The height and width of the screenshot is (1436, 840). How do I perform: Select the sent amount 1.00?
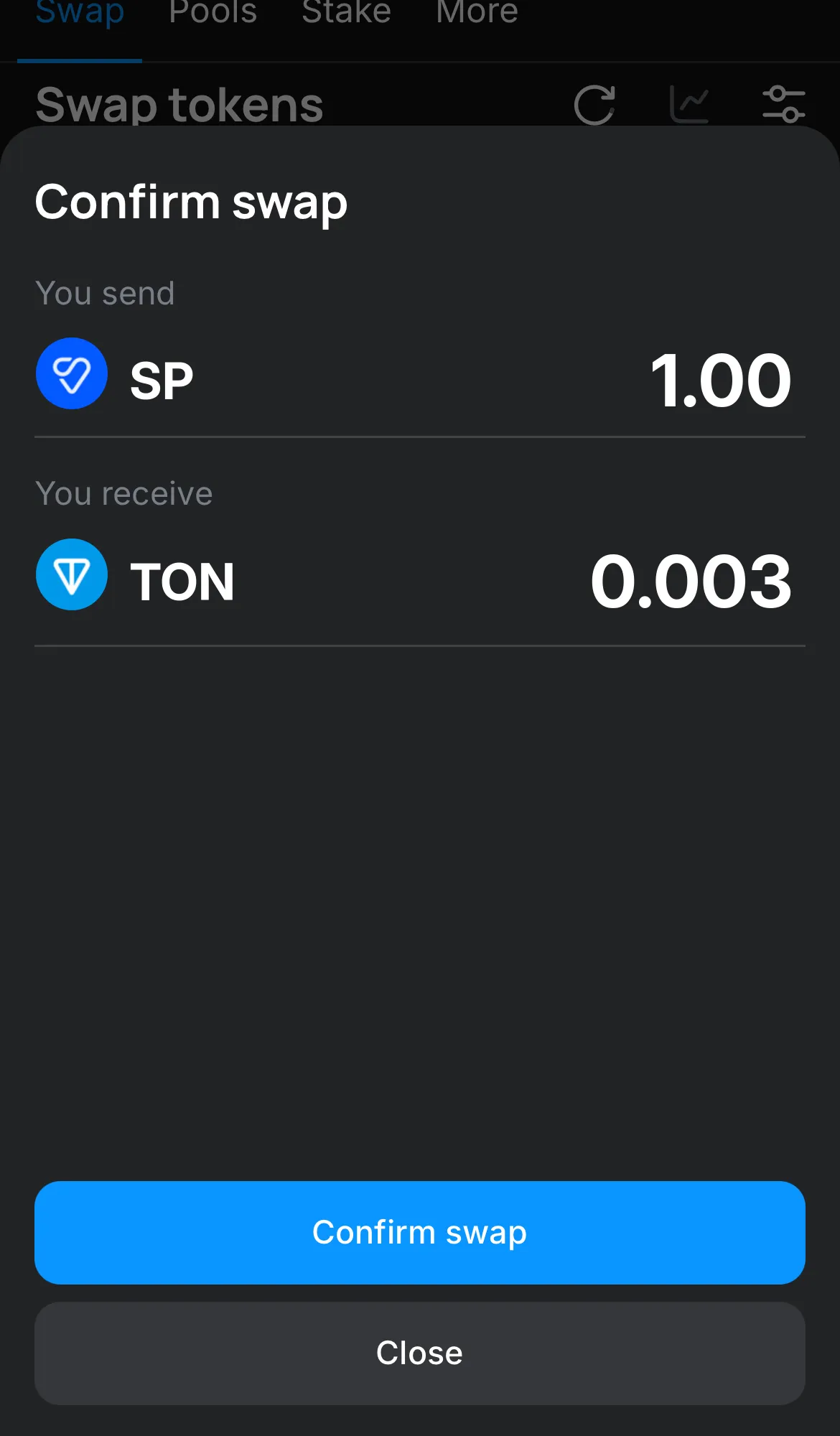[720, 381]
